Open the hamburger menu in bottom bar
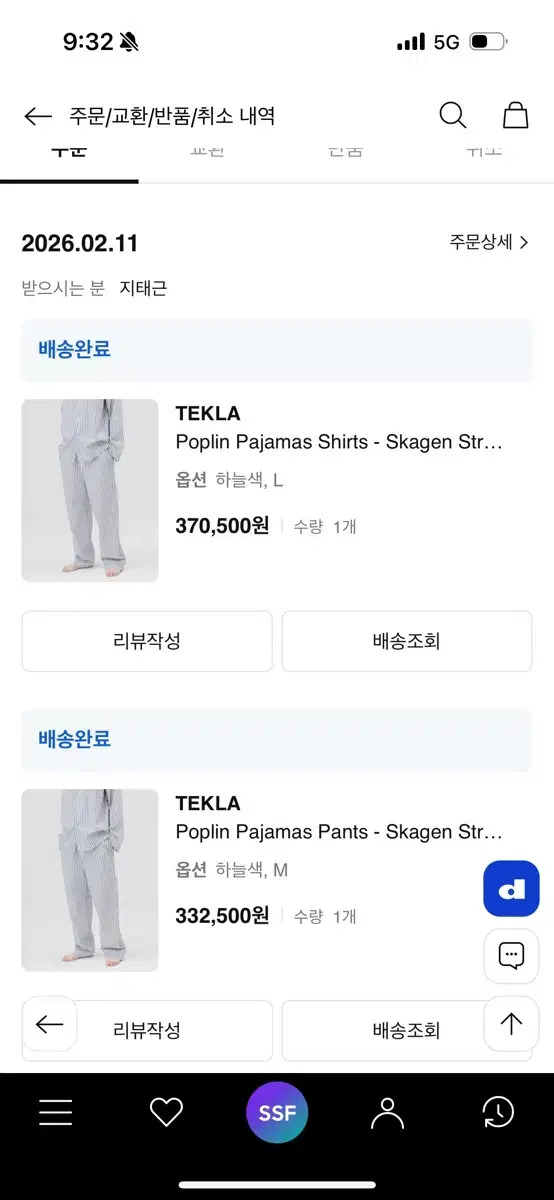 [x=56, y=1112]
